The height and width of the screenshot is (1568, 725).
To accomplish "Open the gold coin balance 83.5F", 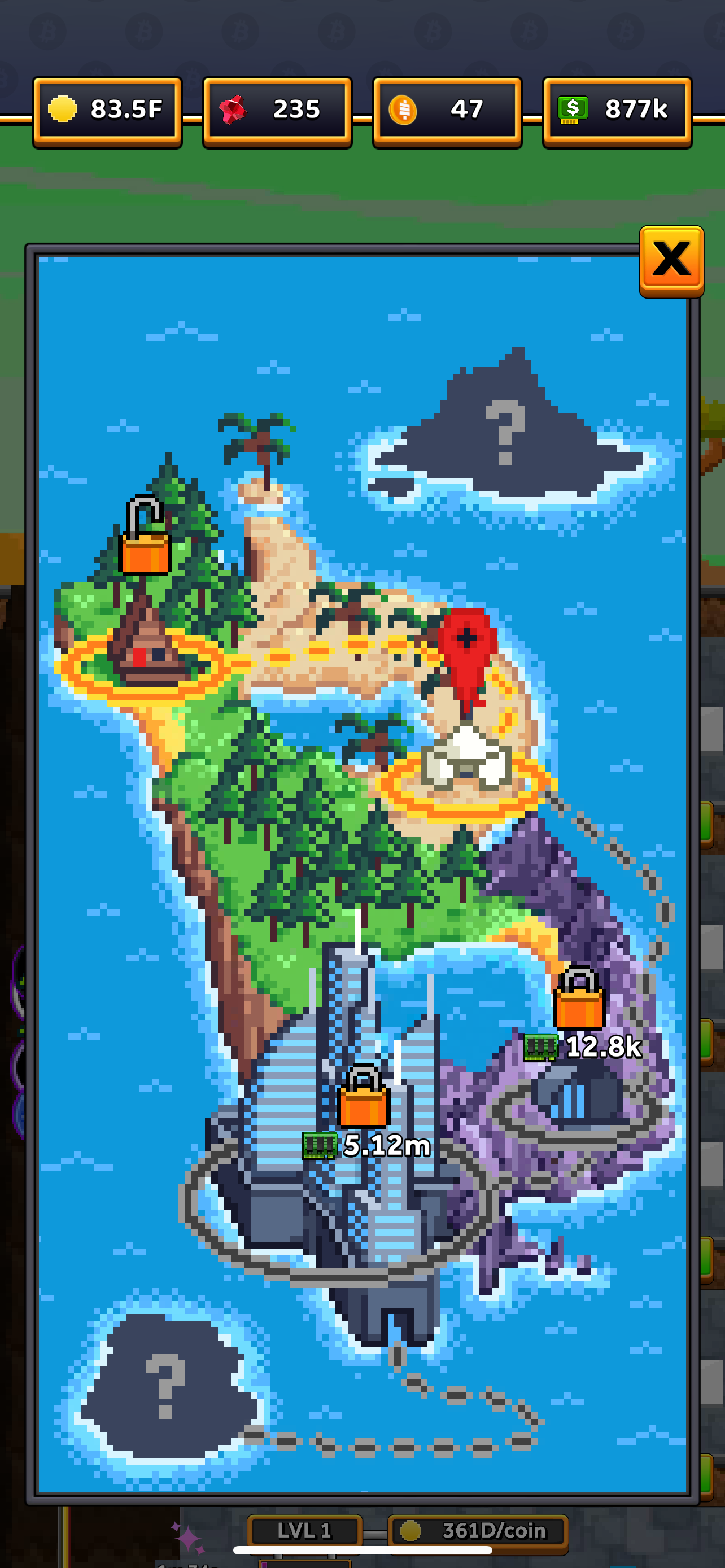I will point(108,110).
